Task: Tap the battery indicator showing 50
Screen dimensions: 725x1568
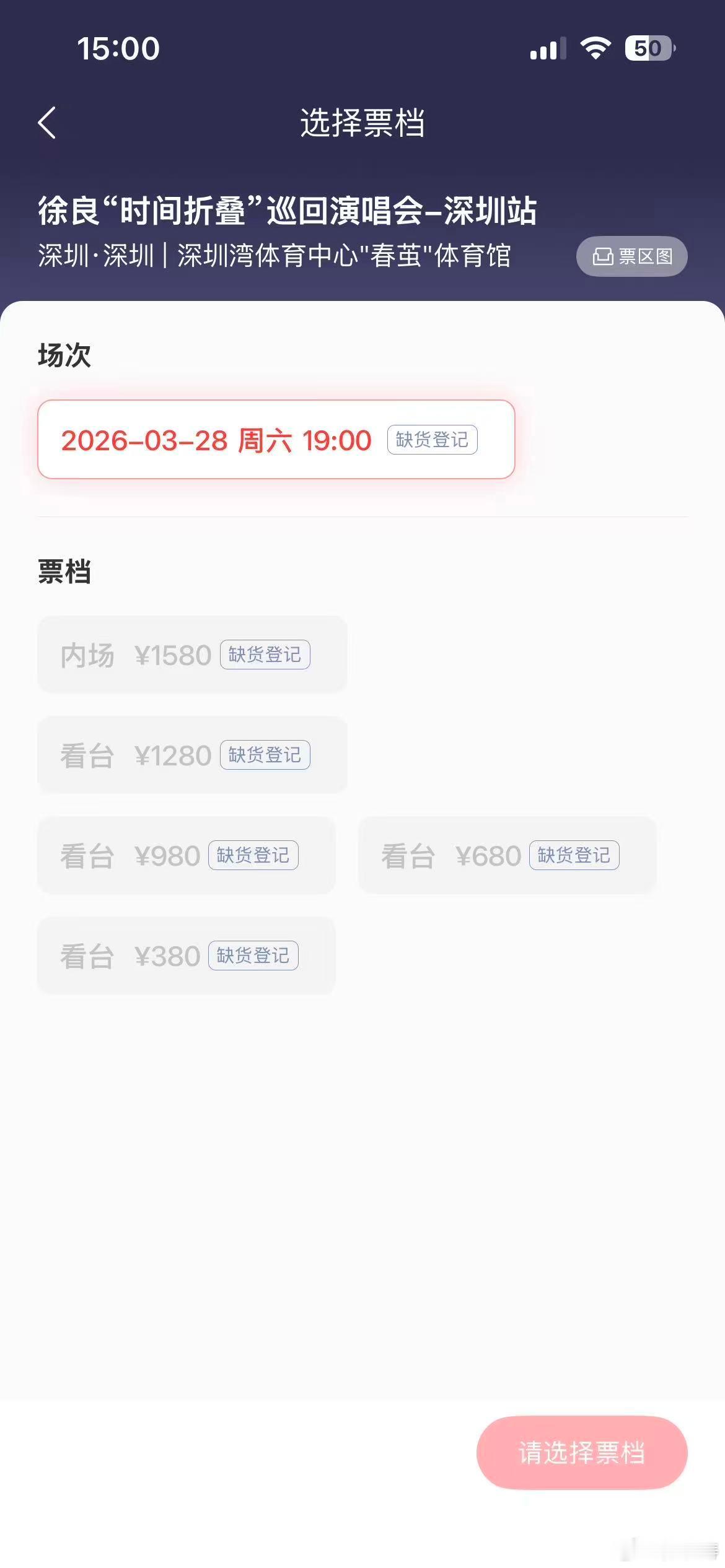Action: point(650,48)
